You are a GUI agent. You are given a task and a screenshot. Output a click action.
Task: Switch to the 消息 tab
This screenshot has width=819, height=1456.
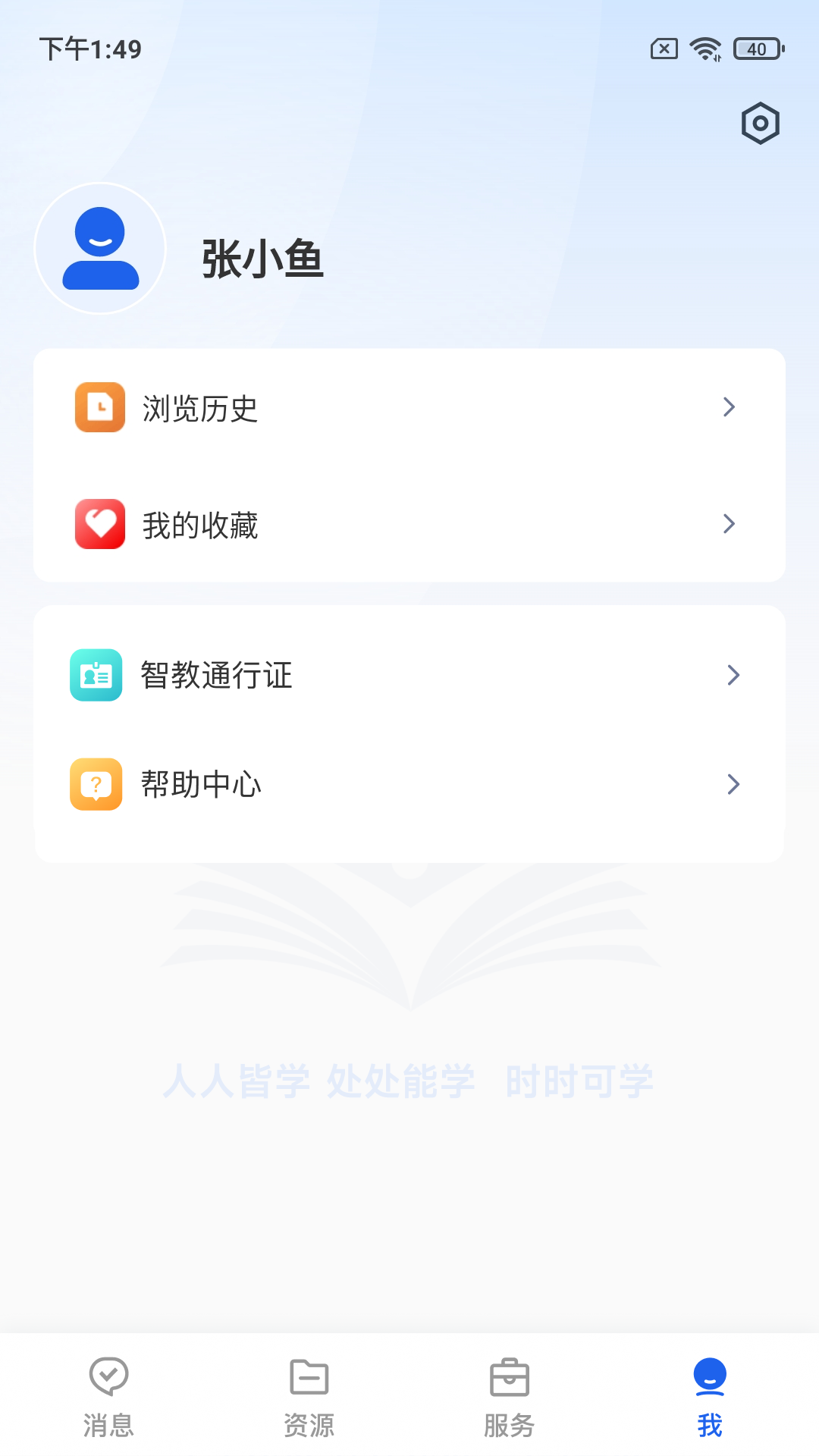point(108,1398)
